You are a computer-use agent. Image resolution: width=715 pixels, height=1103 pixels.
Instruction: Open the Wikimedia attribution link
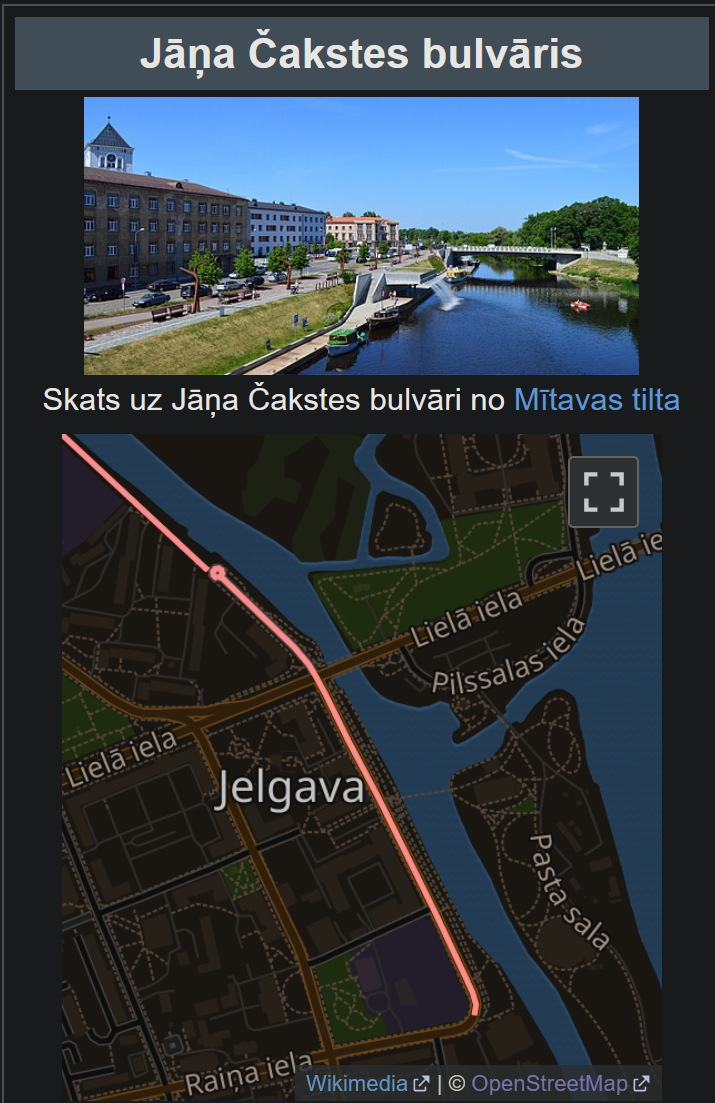click(357, 1083)
